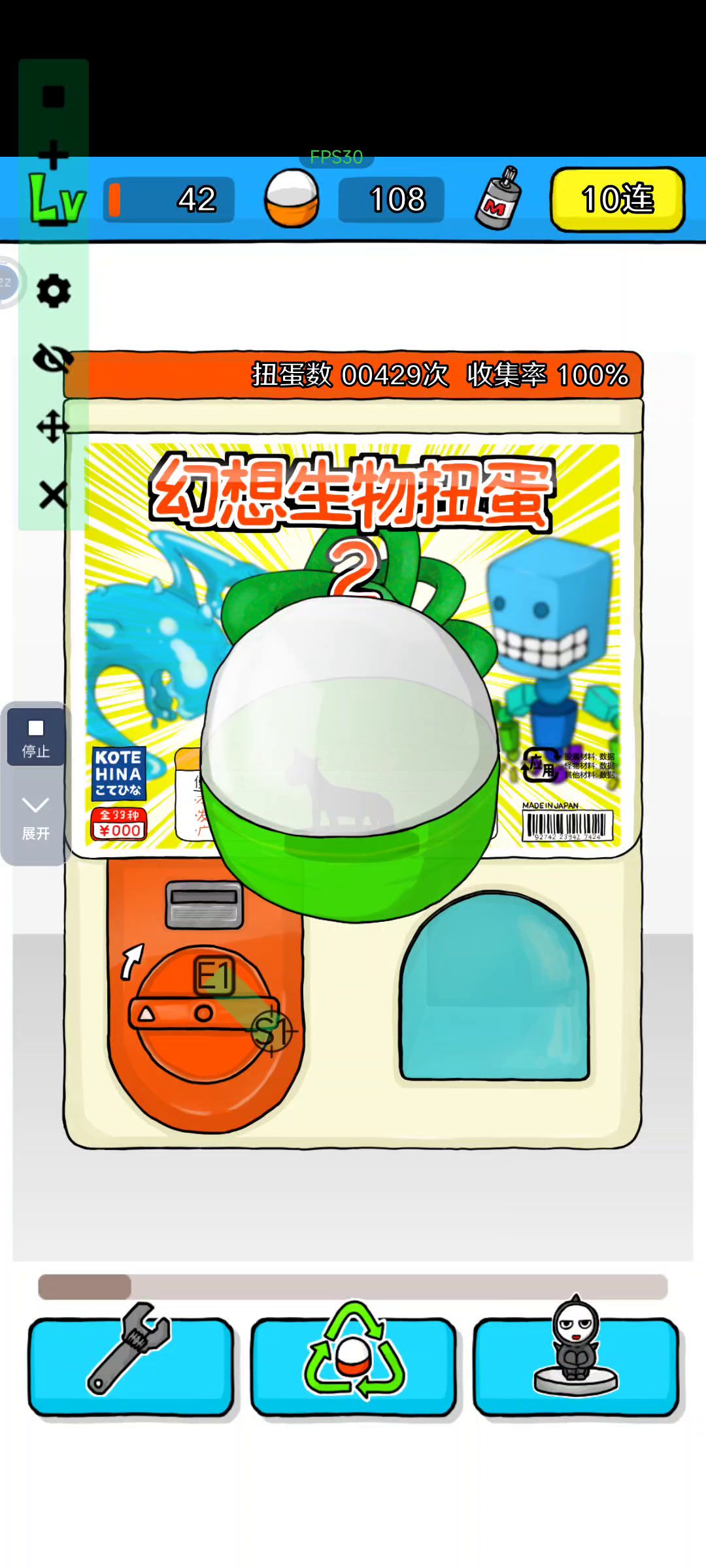Expand the side panel with 展开
Image resolution: width=706 pixels, height=1568 pixels.
point(36,817)
